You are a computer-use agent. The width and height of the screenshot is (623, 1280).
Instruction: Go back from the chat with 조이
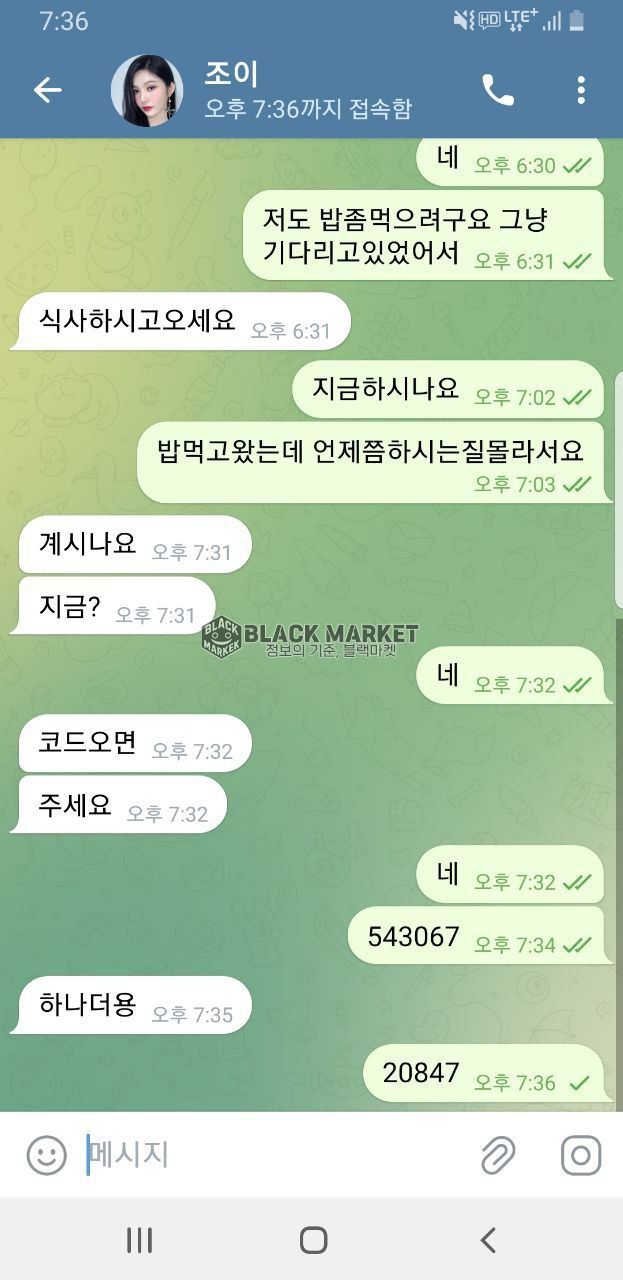click(x=47, y=90)
